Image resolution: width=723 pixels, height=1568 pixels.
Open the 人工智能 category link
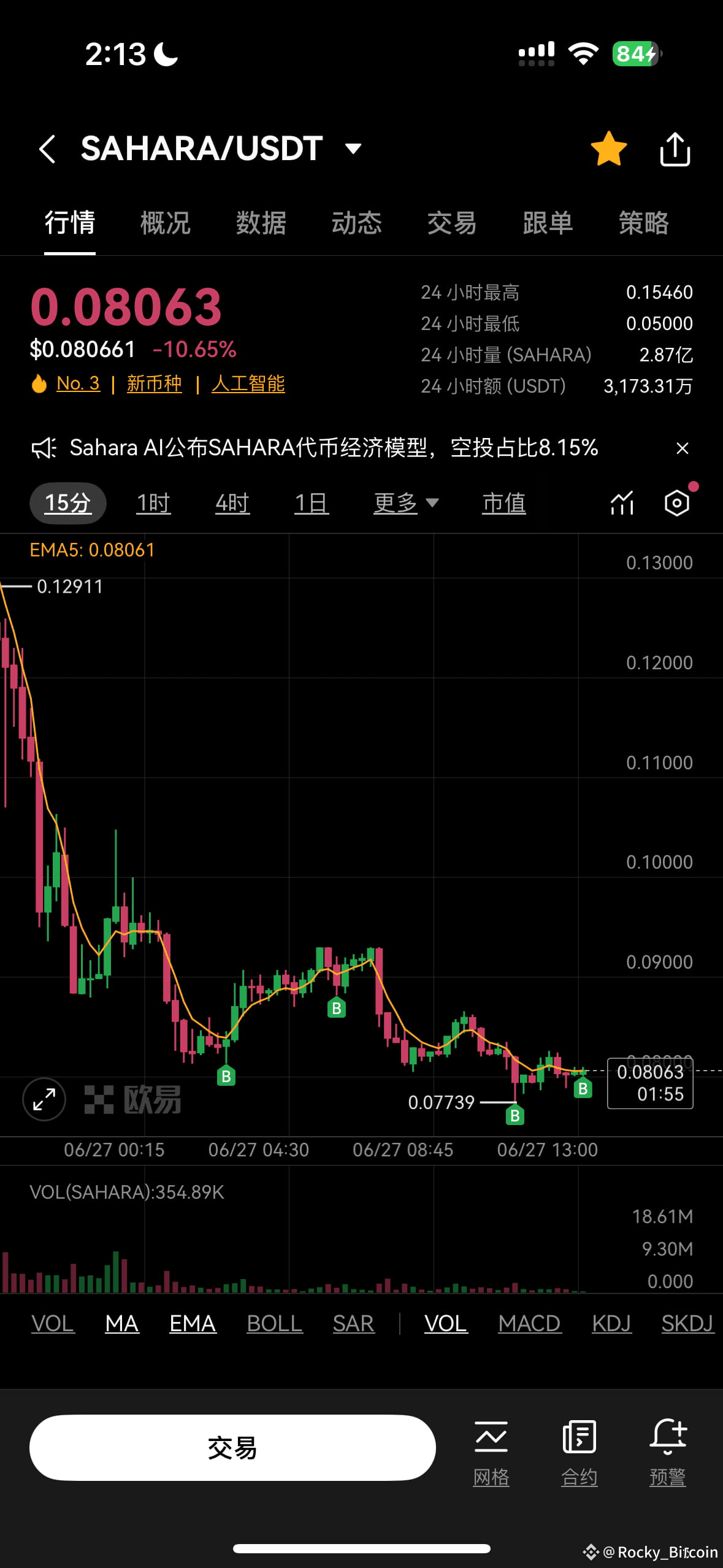pyautogui.click(x=248, y=384)
